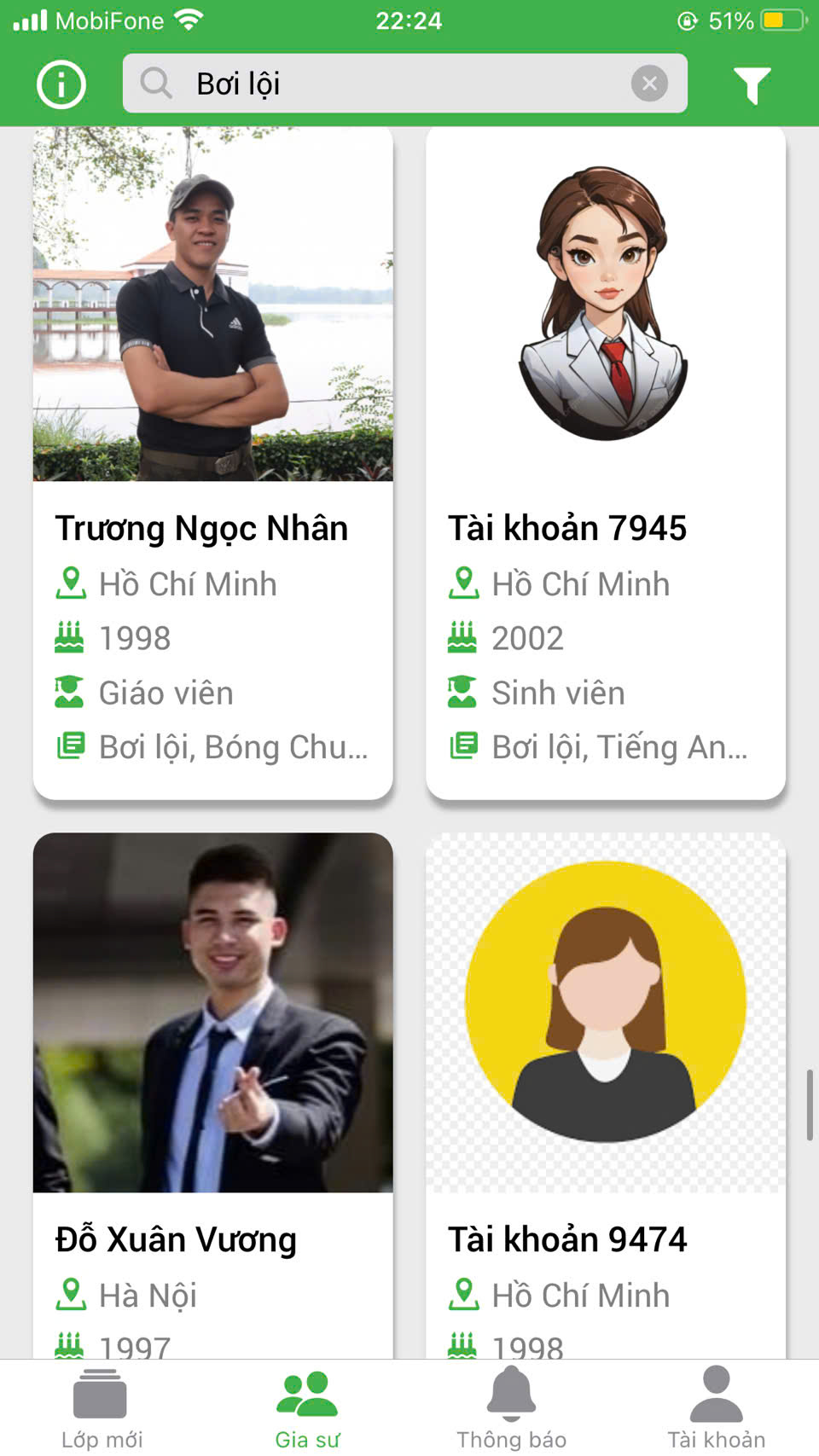Open the info icon
This screenshot has width=819, height=1456.
[x=61, y=84]
